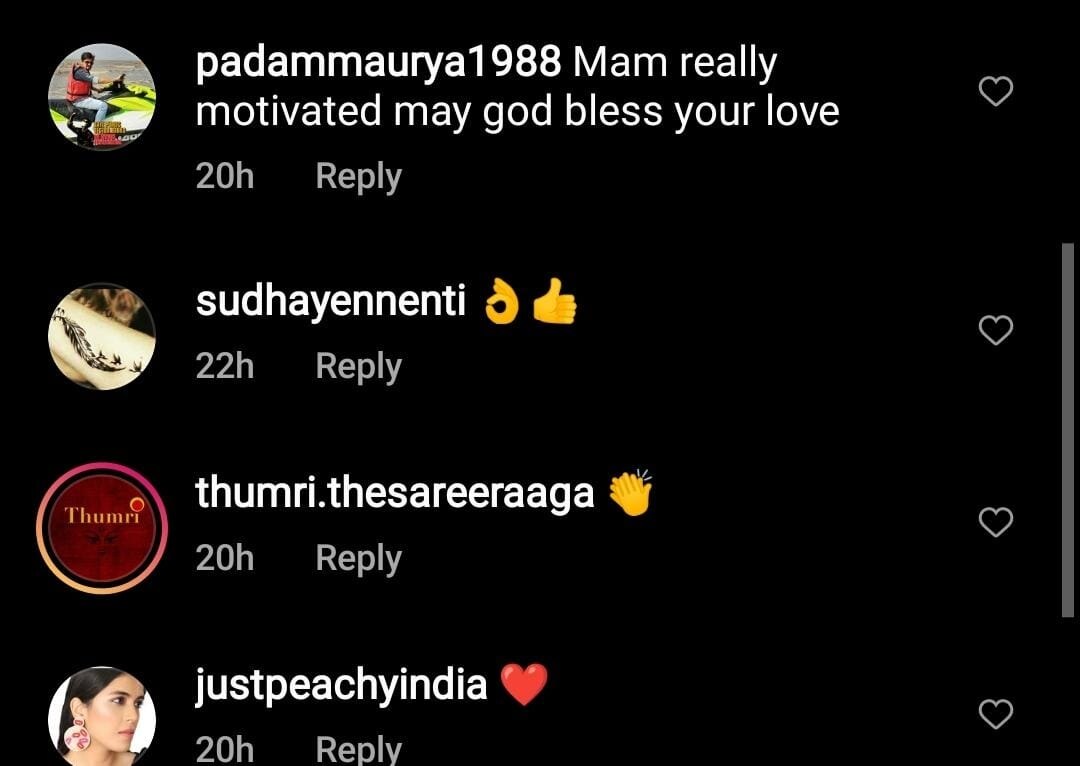This screenshot has width=1080, height=766.
Task: Visit the padammaurya1988 username link
Action: 378,64
